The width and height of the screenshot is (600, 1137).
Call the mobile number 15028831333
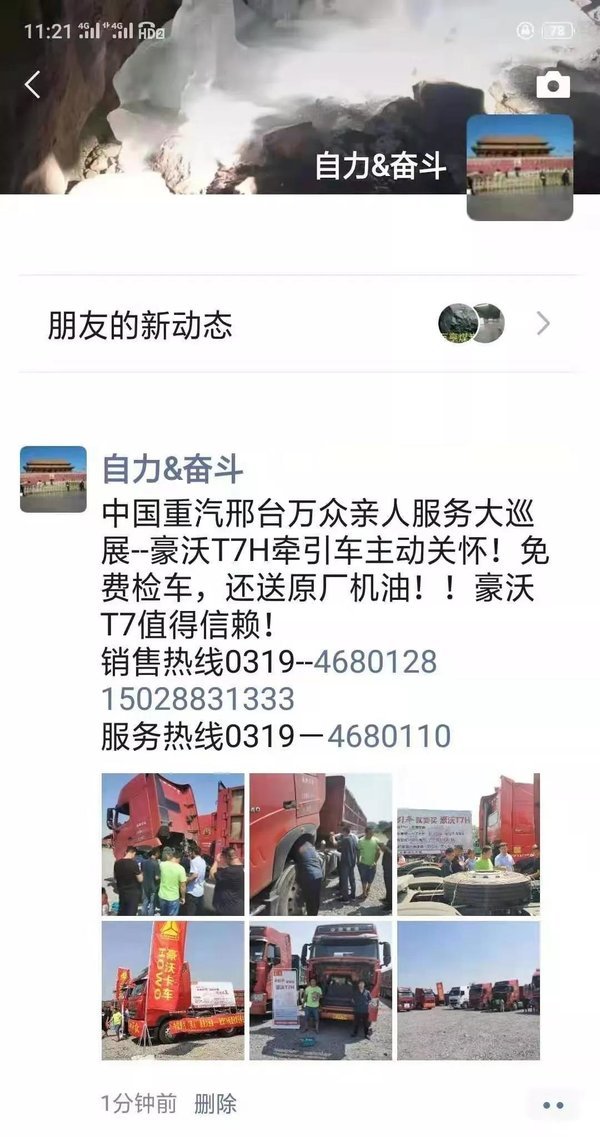point(198,699)
